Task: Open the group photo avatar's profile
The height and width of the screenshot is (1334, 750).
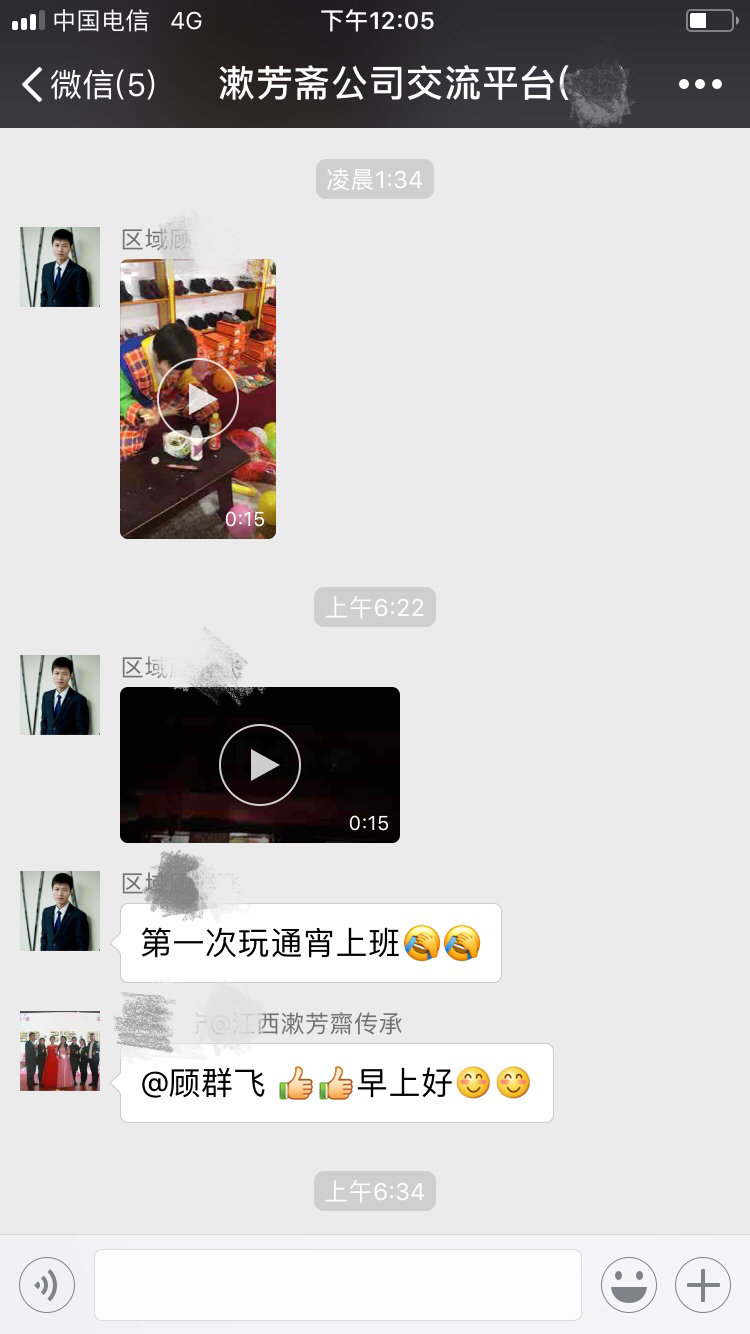Action: click(60, 1050)
